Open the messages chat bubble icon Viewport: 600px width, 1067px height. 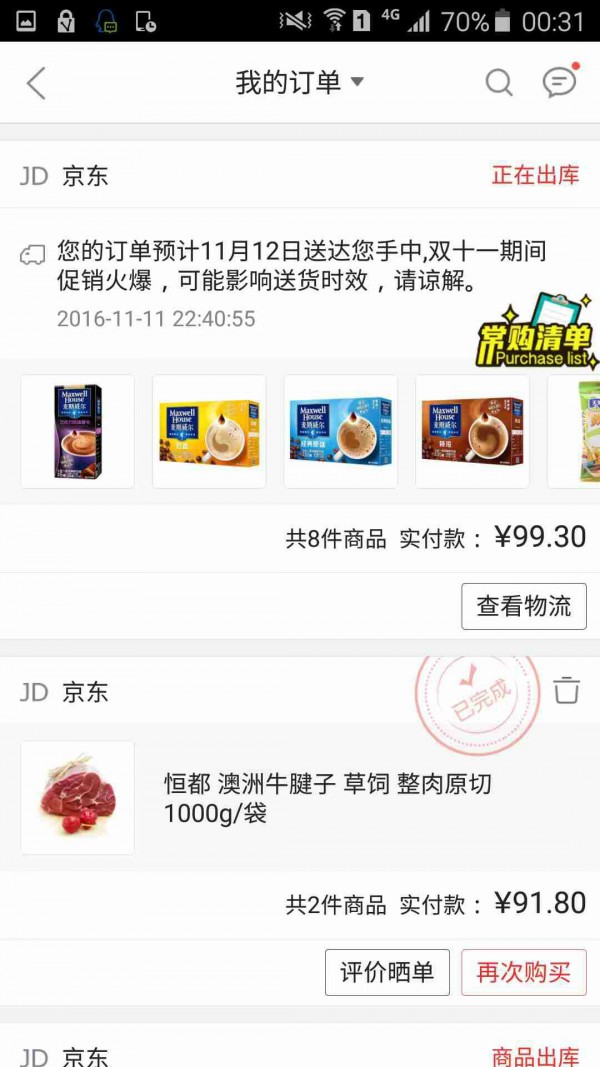tap(559, 83)
